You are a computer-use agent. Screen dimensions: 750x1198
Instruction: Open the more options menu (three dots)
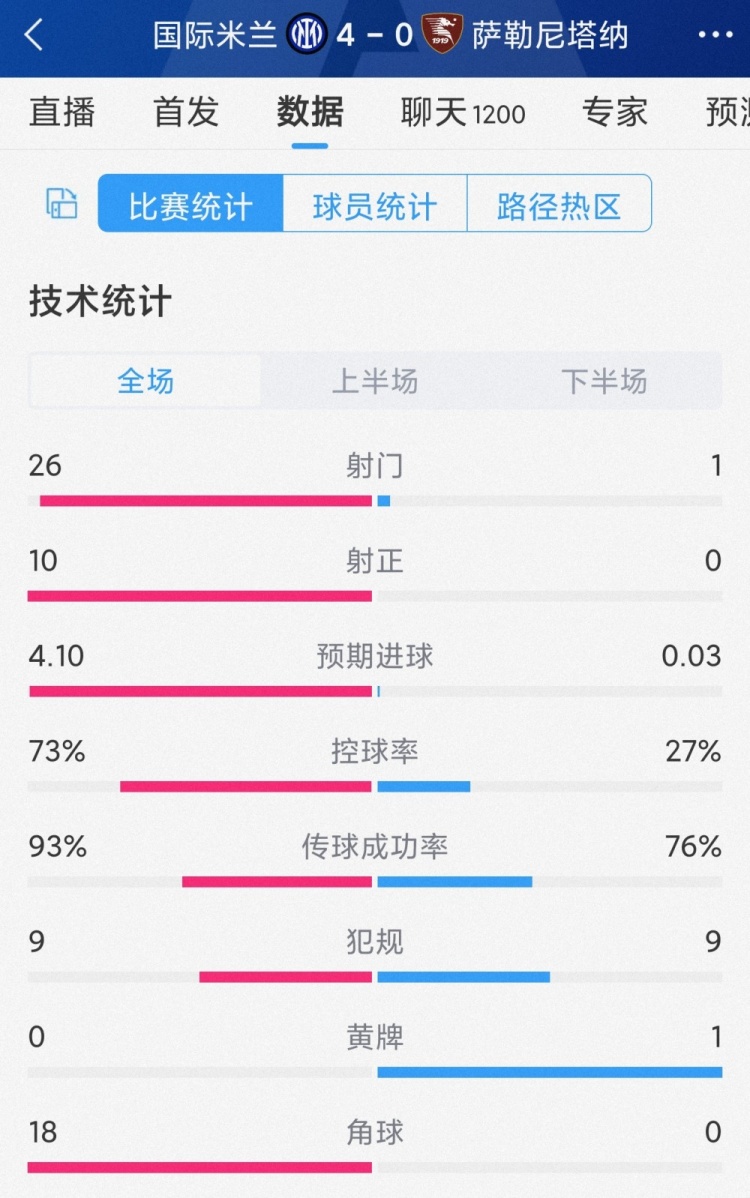716,36
